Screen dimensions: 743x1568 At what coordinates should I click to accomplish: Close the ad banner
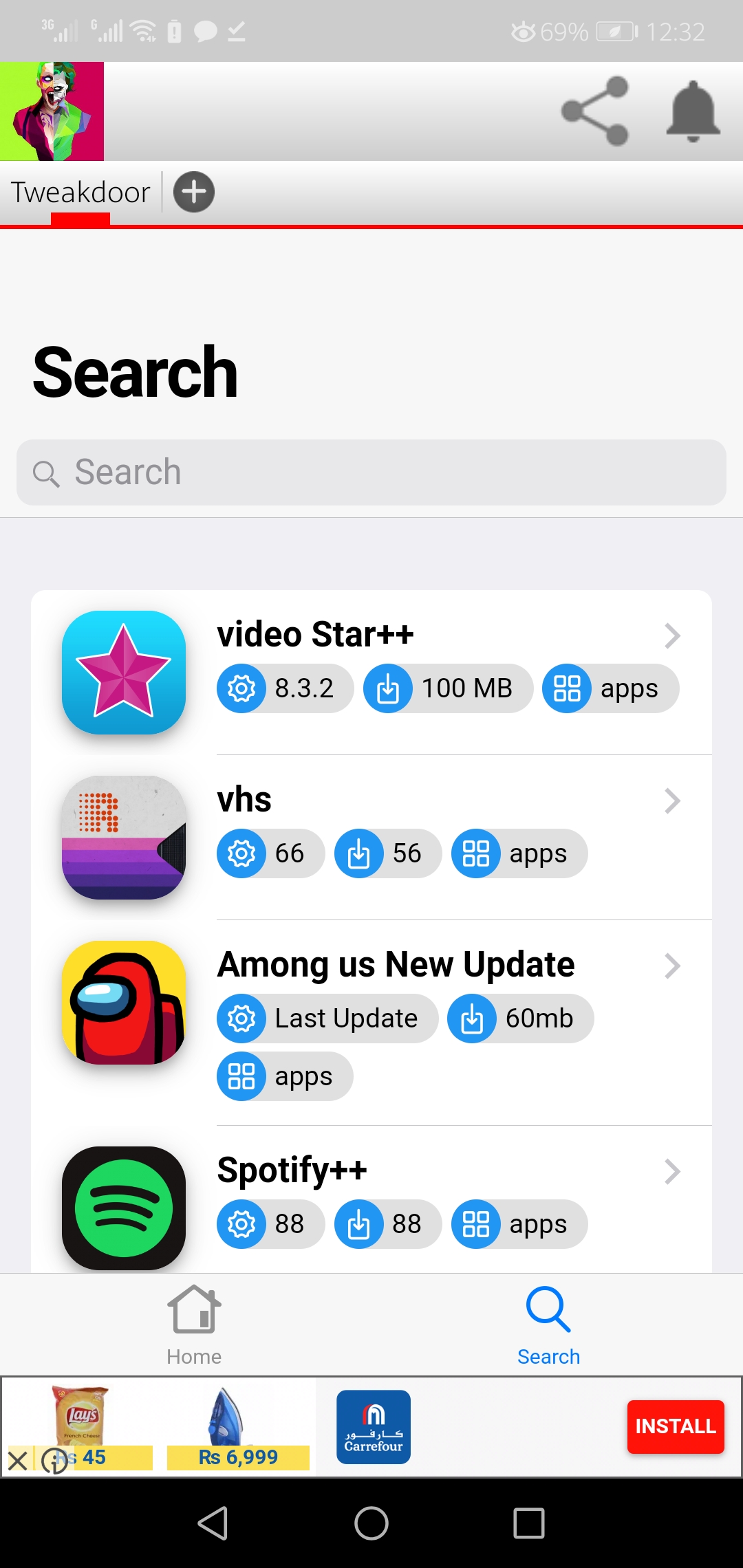(18, 1460)
